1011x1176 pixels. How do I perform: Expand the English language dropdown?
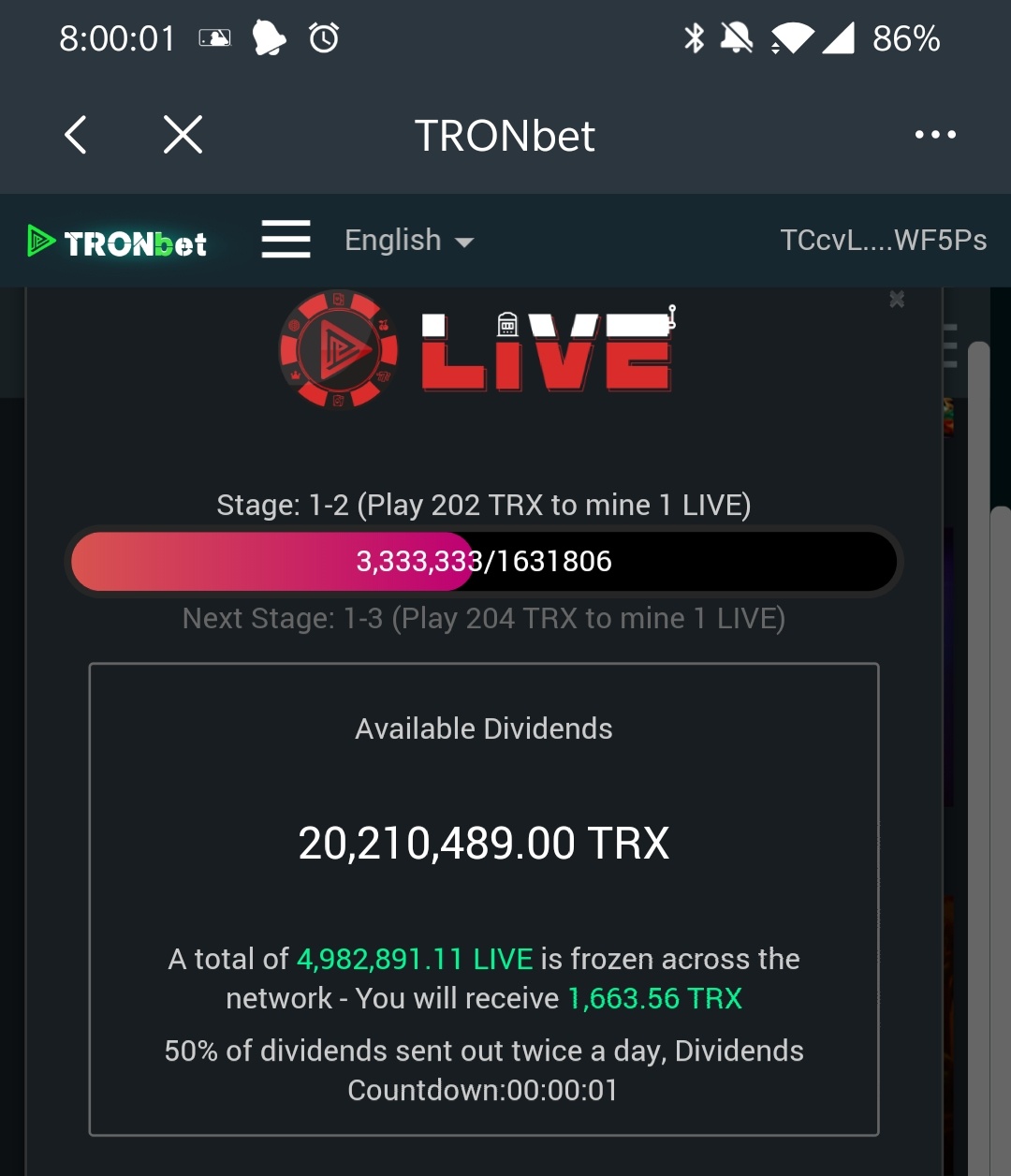coord(409,241)
